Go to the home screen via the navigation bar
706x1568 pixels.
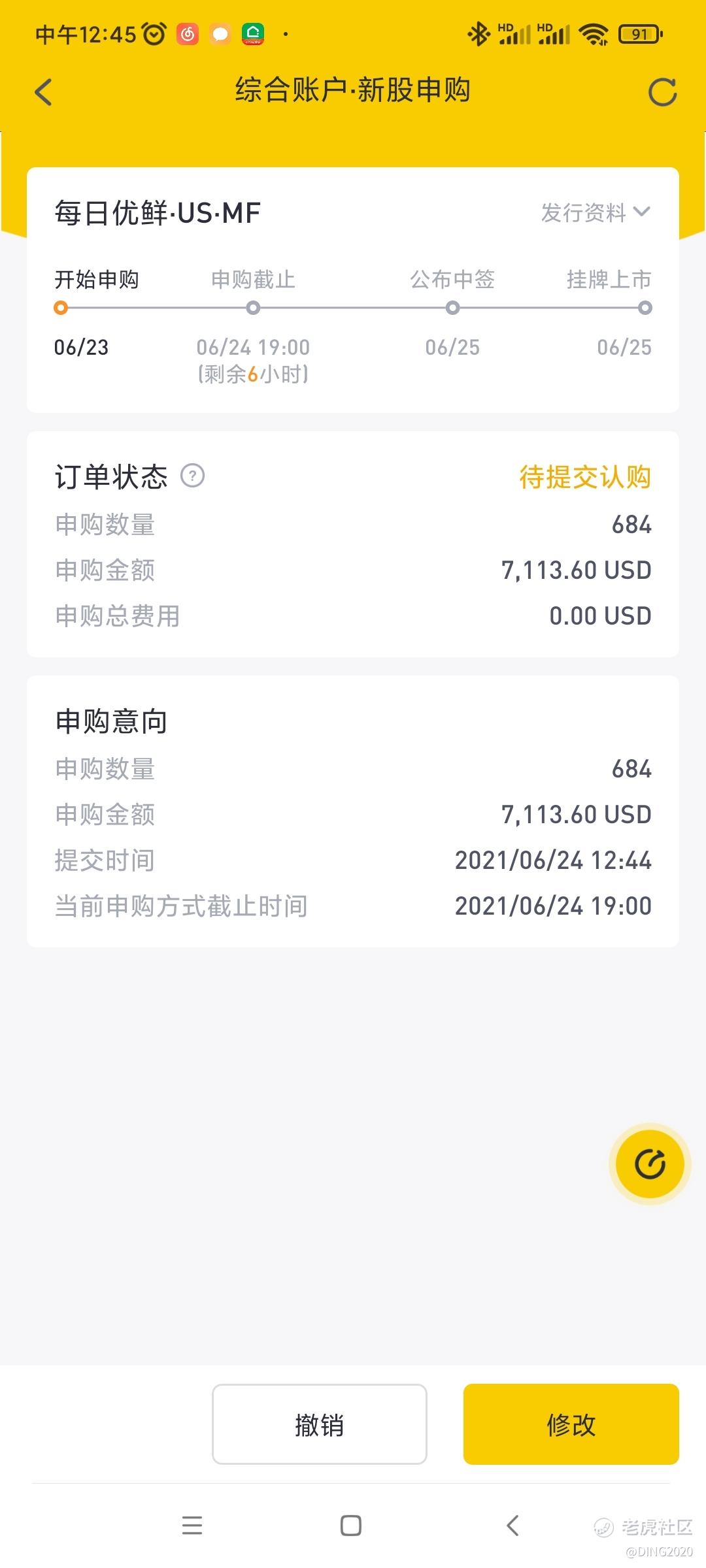351,1526
